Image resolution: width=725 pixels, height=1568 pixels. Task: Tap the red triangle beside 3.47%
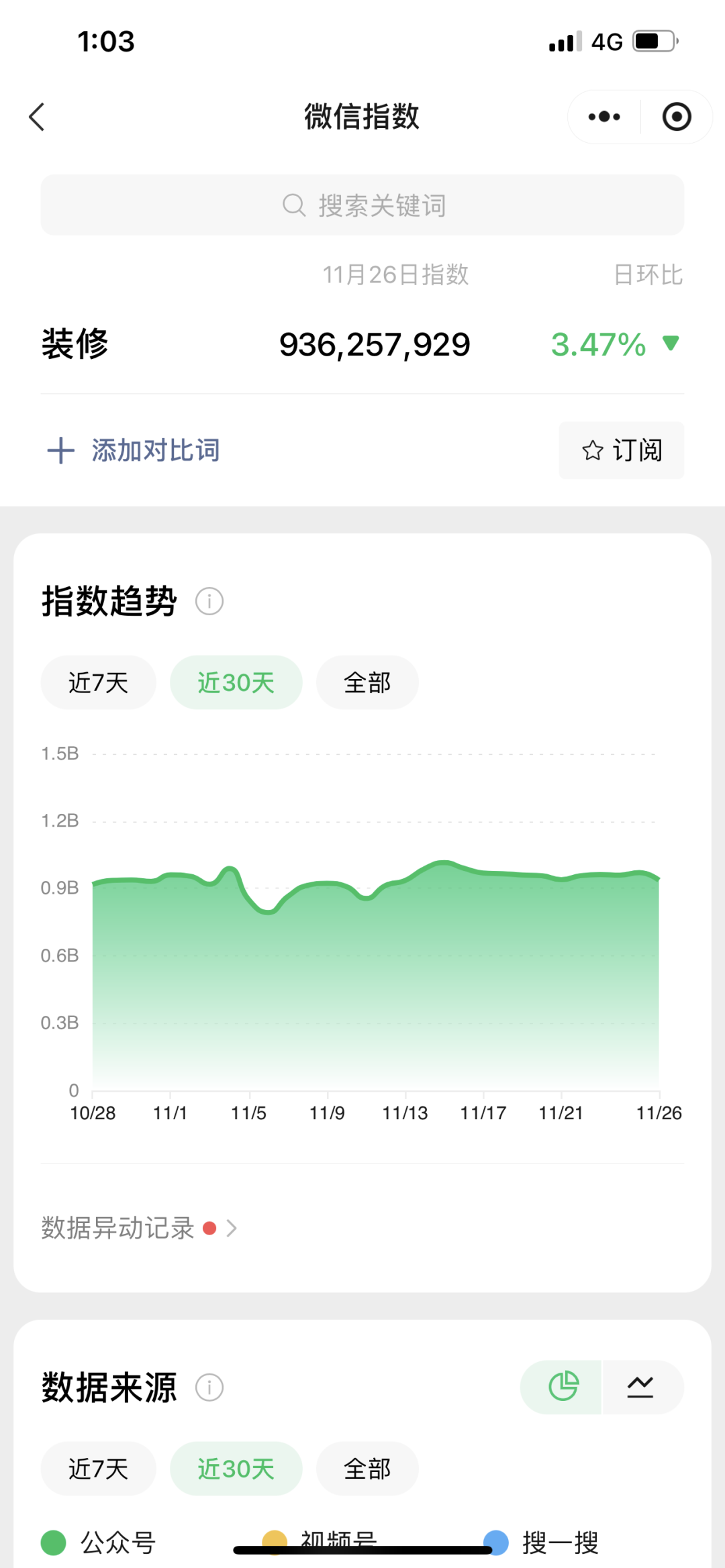click(671, 344)
